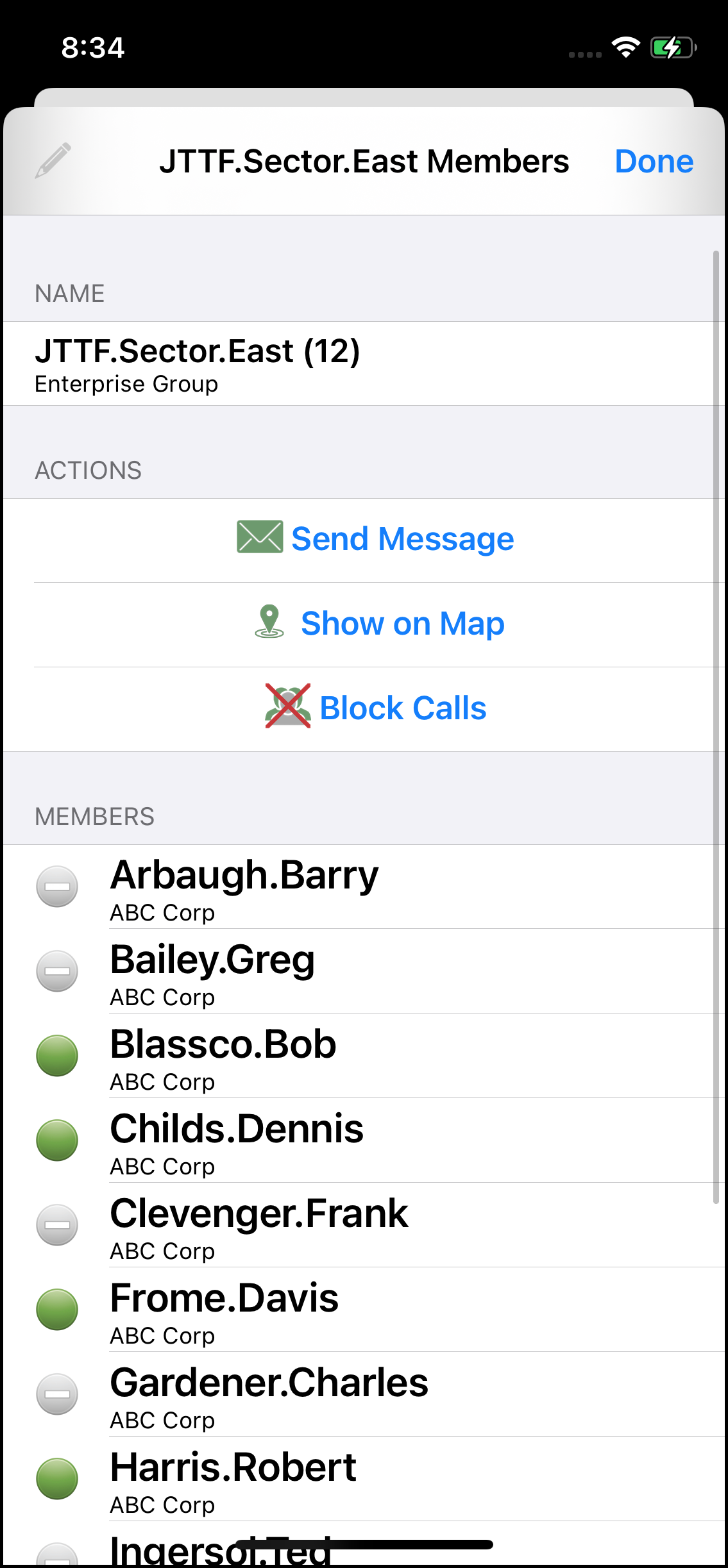Open member Bailey.Greg

[x=212, y=971]
